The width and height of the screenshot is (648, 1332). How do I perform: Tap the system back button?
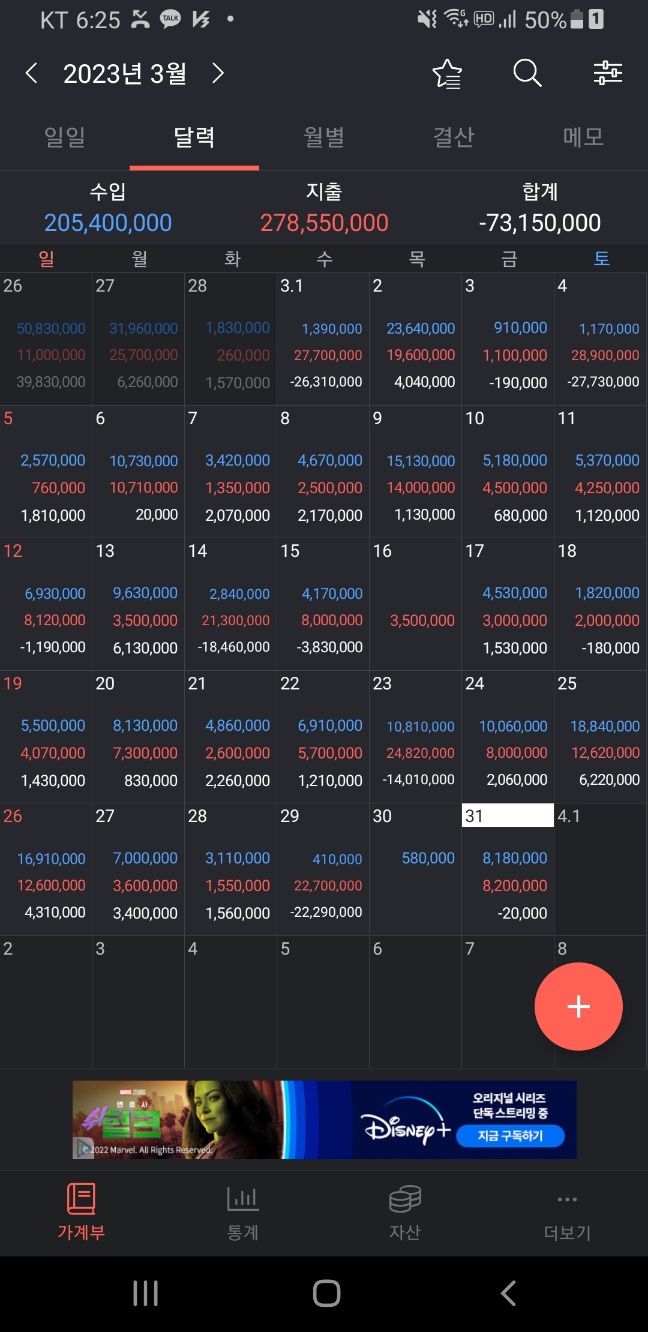pos(508,1293)
